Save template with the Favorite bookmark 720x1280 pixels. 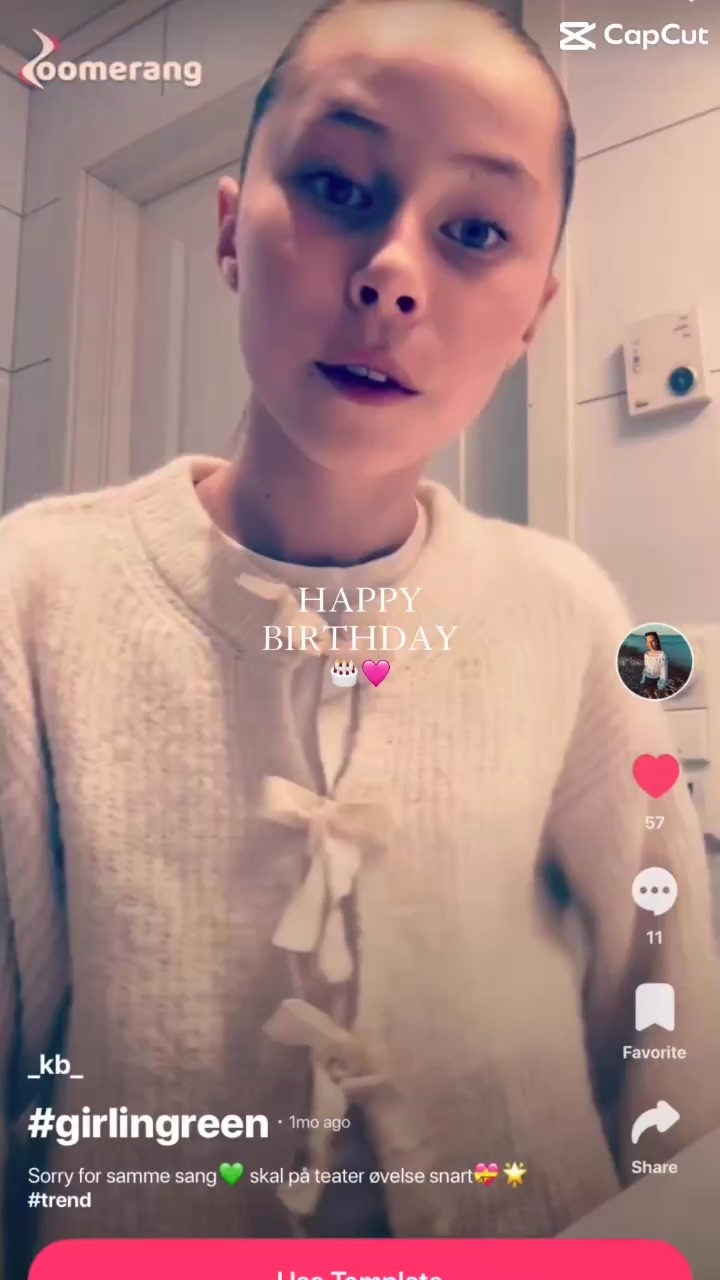[x=655, y=1008]
